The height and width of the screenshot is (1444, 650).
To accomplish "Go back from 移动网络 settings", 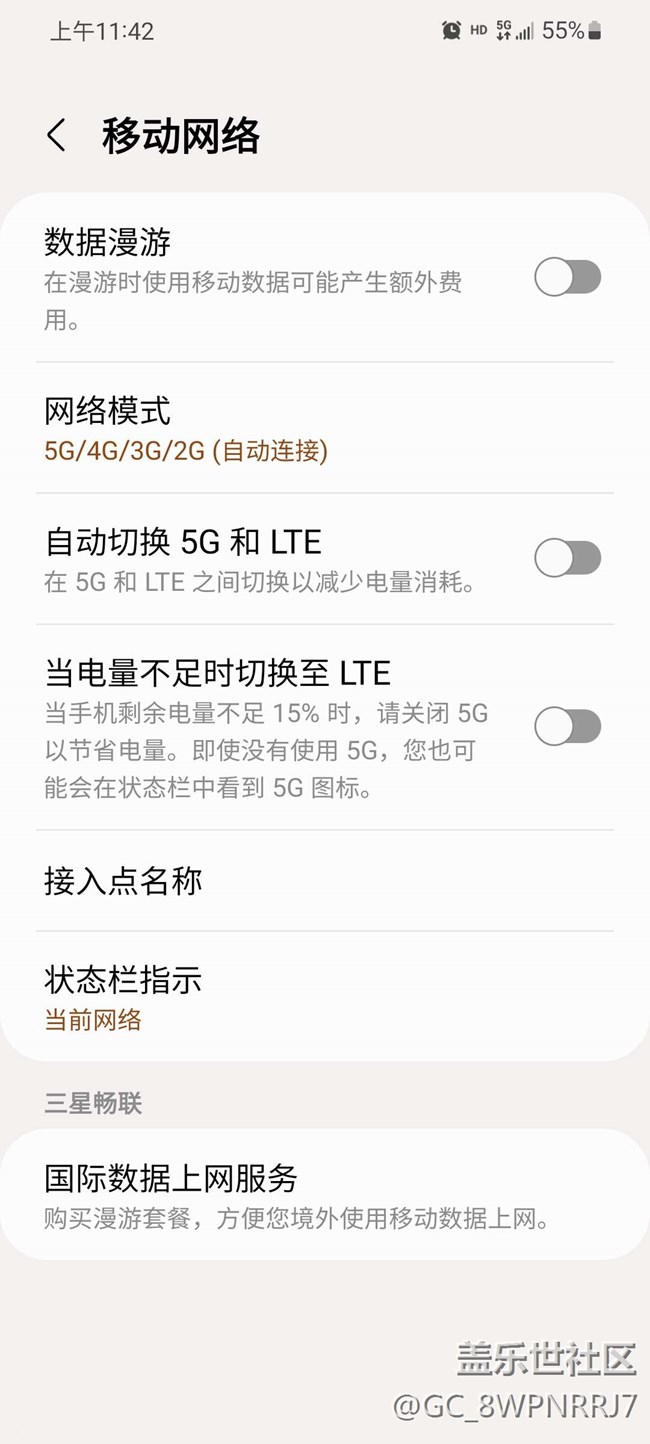I will pyautogui.click(x=57, y=135).
